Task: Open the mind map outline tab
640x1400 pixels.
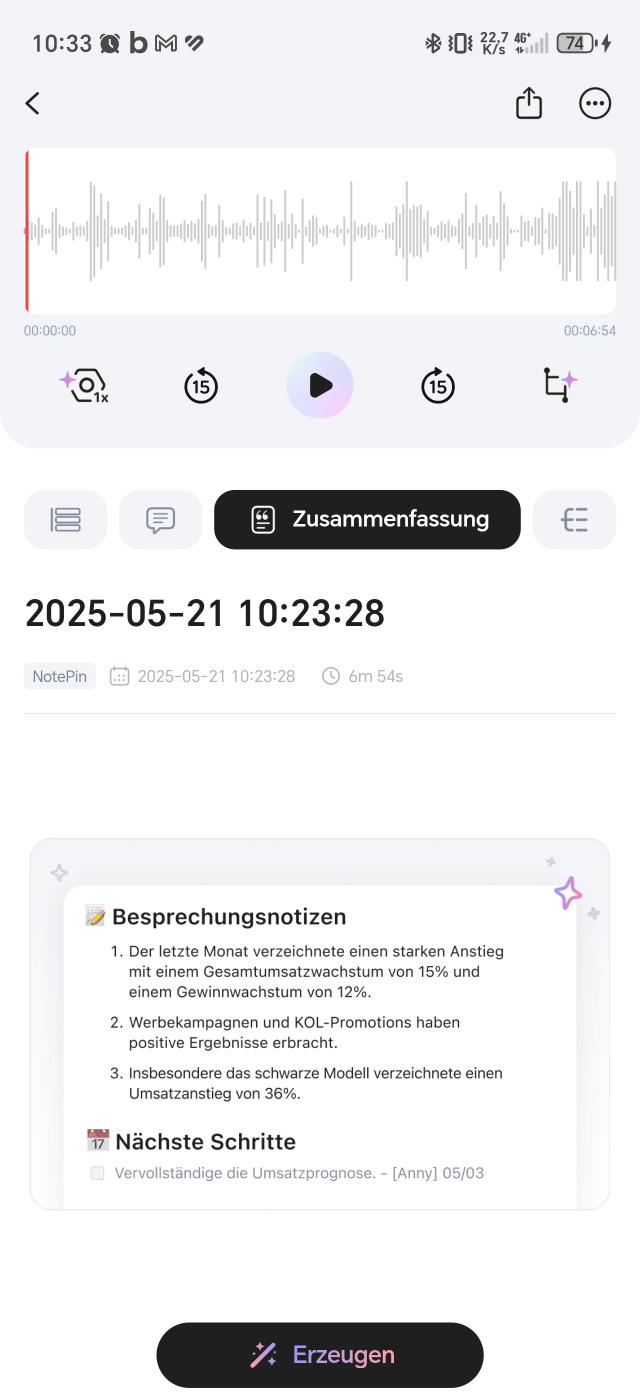Action: tap(574, 520)
